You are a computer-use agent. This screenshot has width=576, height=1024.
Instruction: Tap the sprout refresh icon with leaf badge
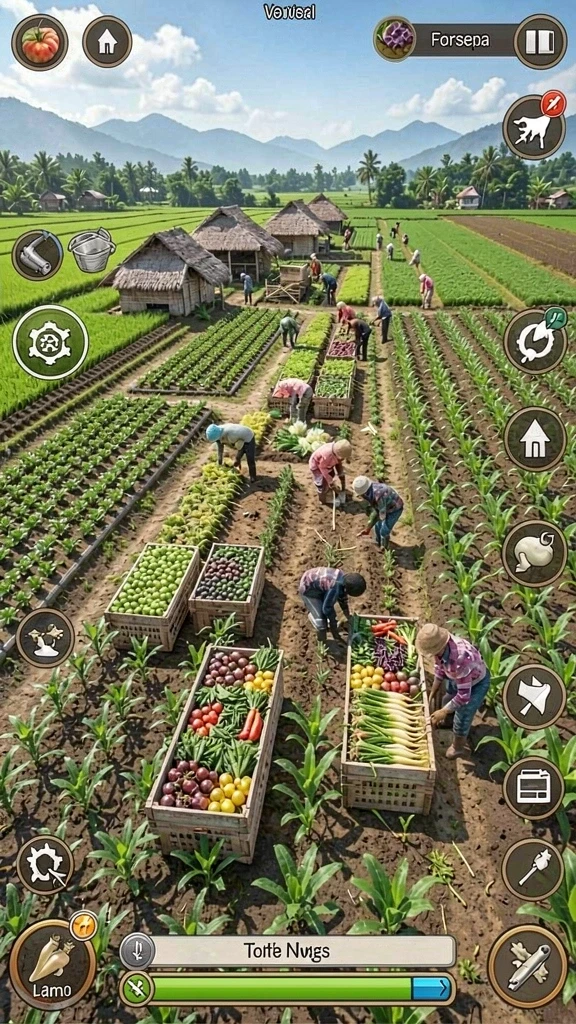[x=535, y=340]
